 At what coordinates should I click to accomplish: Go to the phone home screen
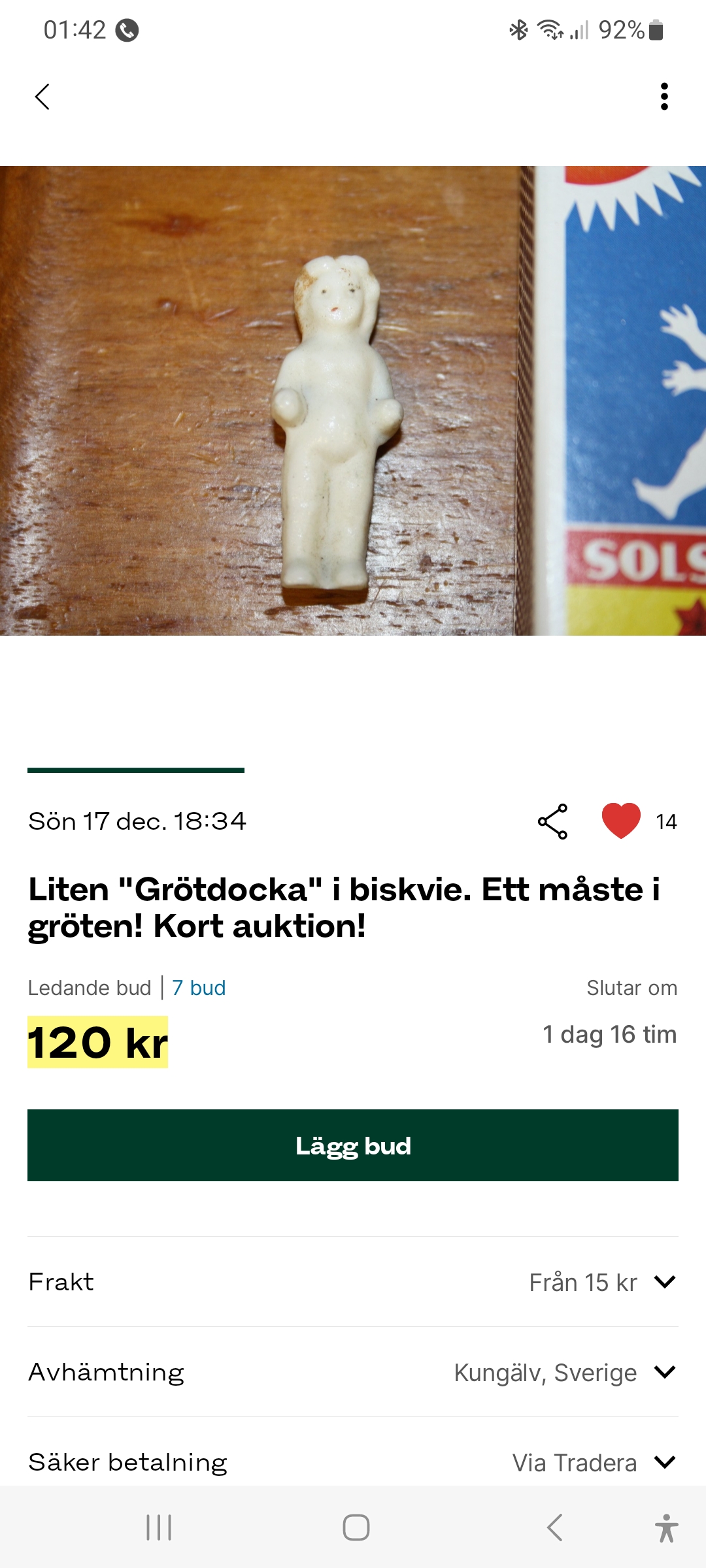(356, 1527)
